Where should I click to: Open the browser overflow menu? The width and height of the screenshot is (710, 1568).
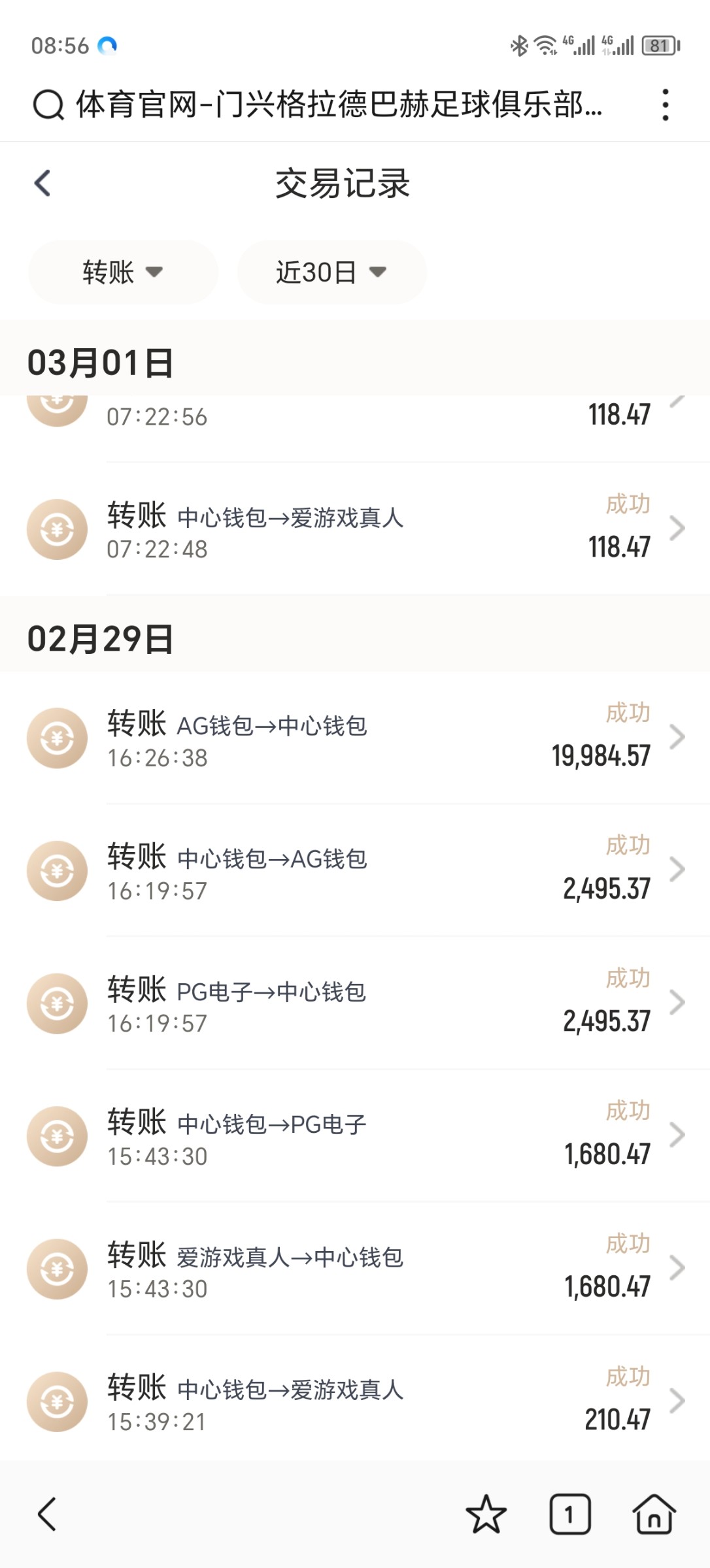665,105
